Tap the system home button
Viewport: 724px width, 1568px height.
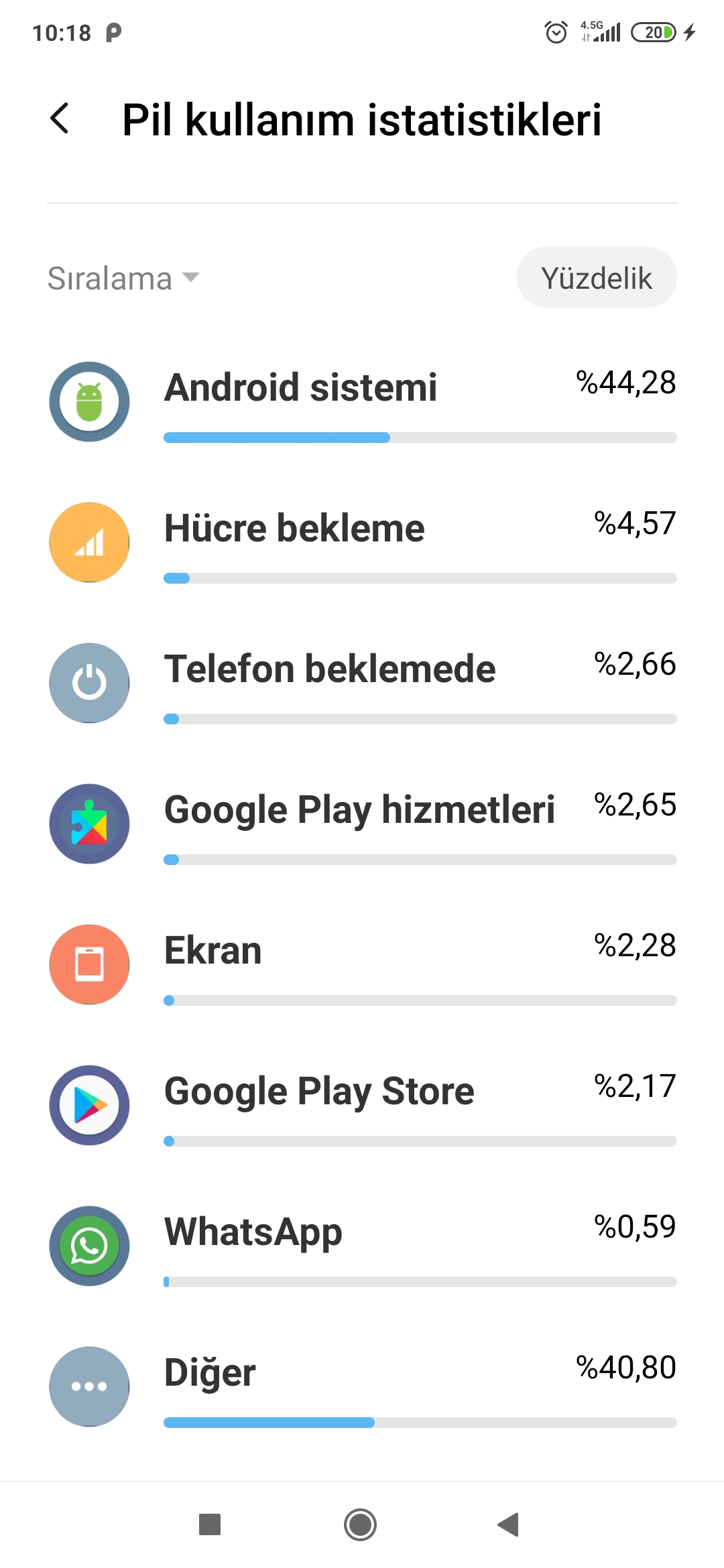point(361,1524)
